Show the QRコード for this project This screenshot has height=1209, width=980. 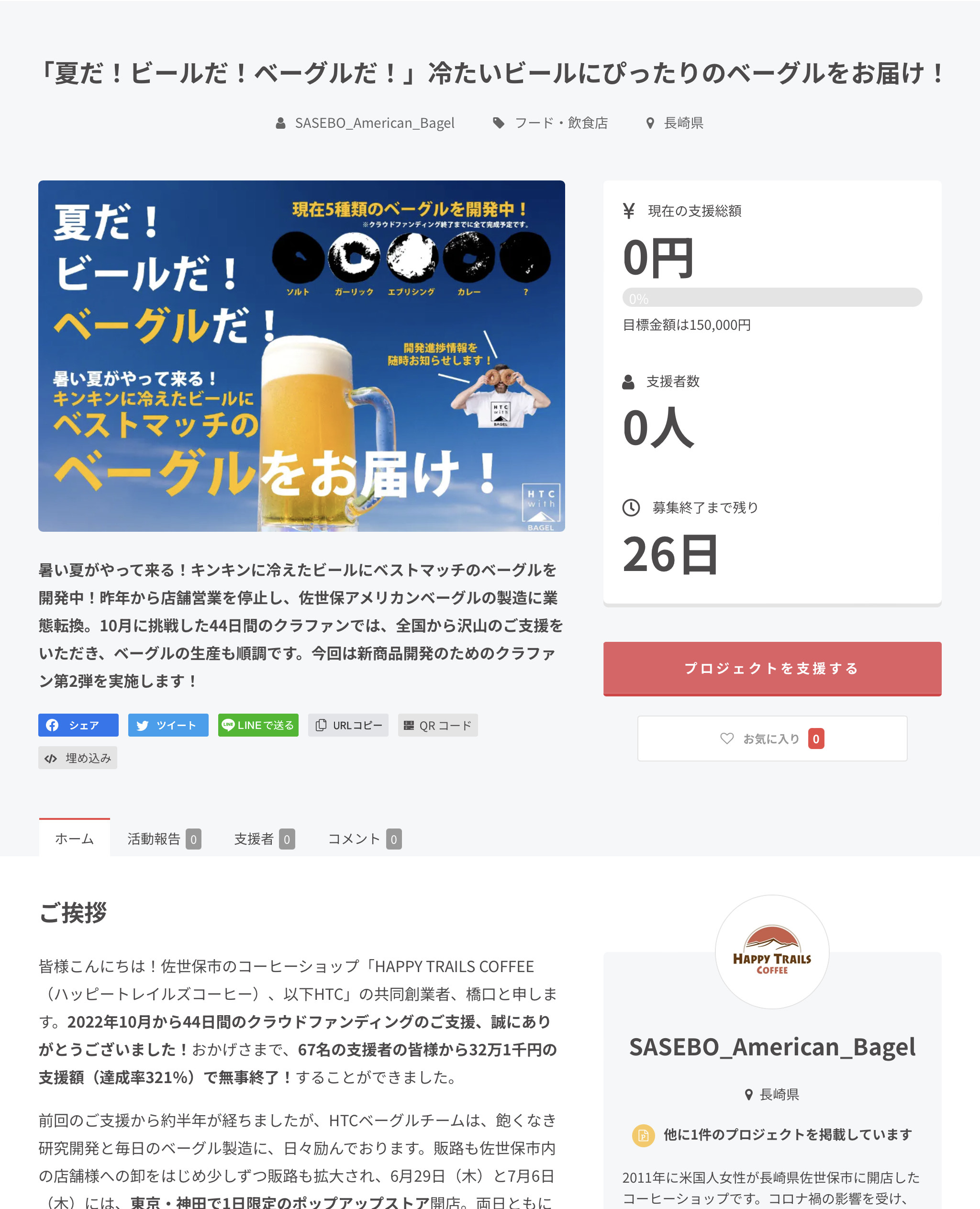click(x=437, y=725)
